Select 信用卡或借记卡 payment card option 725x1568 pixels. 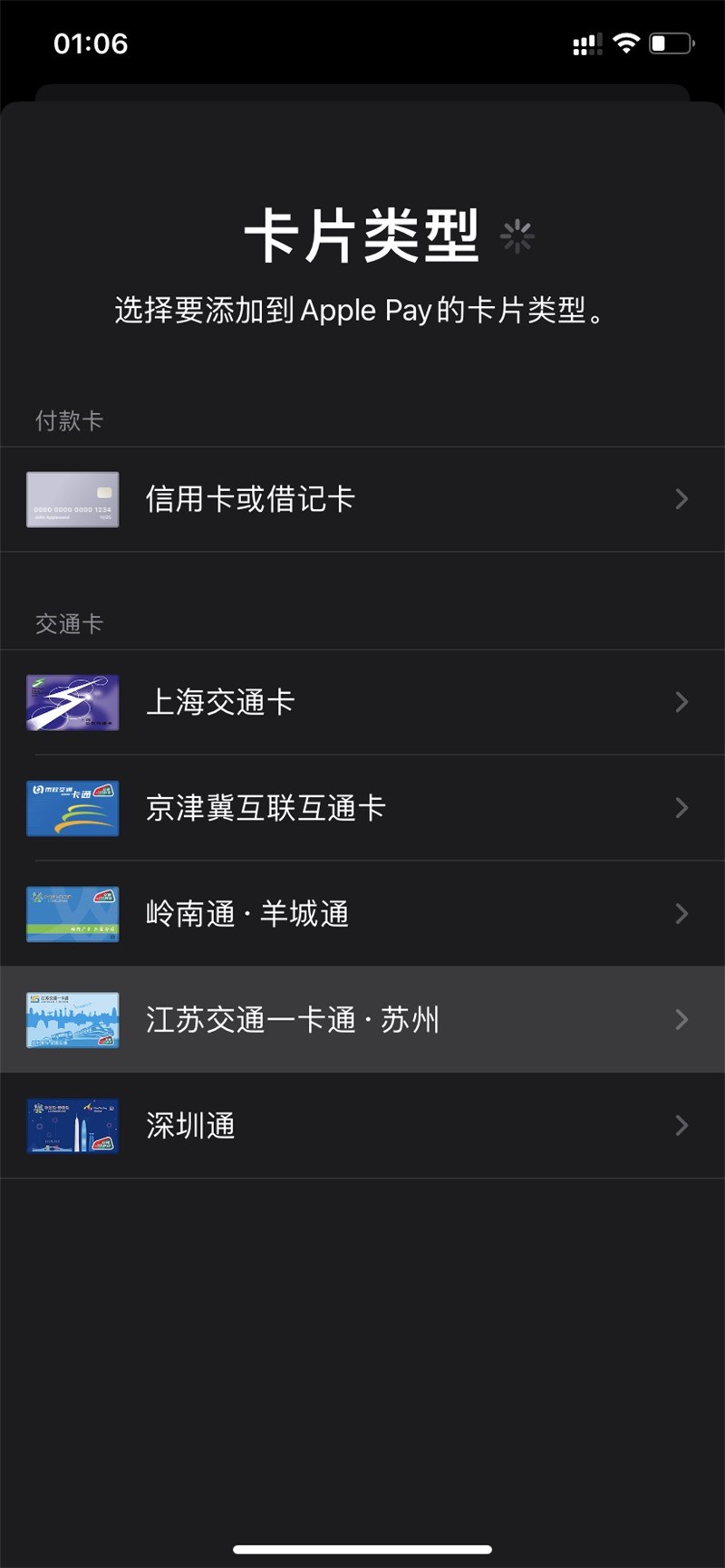[362, 499]
